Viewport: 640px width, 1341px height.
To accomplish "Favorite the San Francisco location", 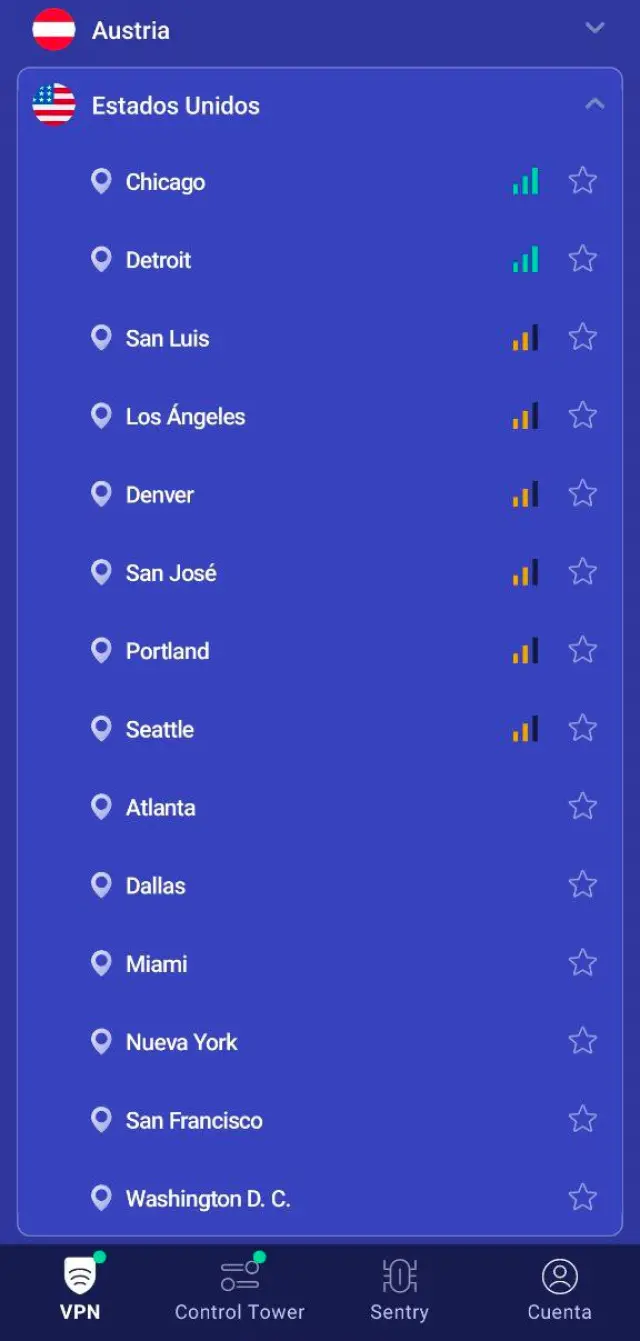I will (x=582, y=1120).
